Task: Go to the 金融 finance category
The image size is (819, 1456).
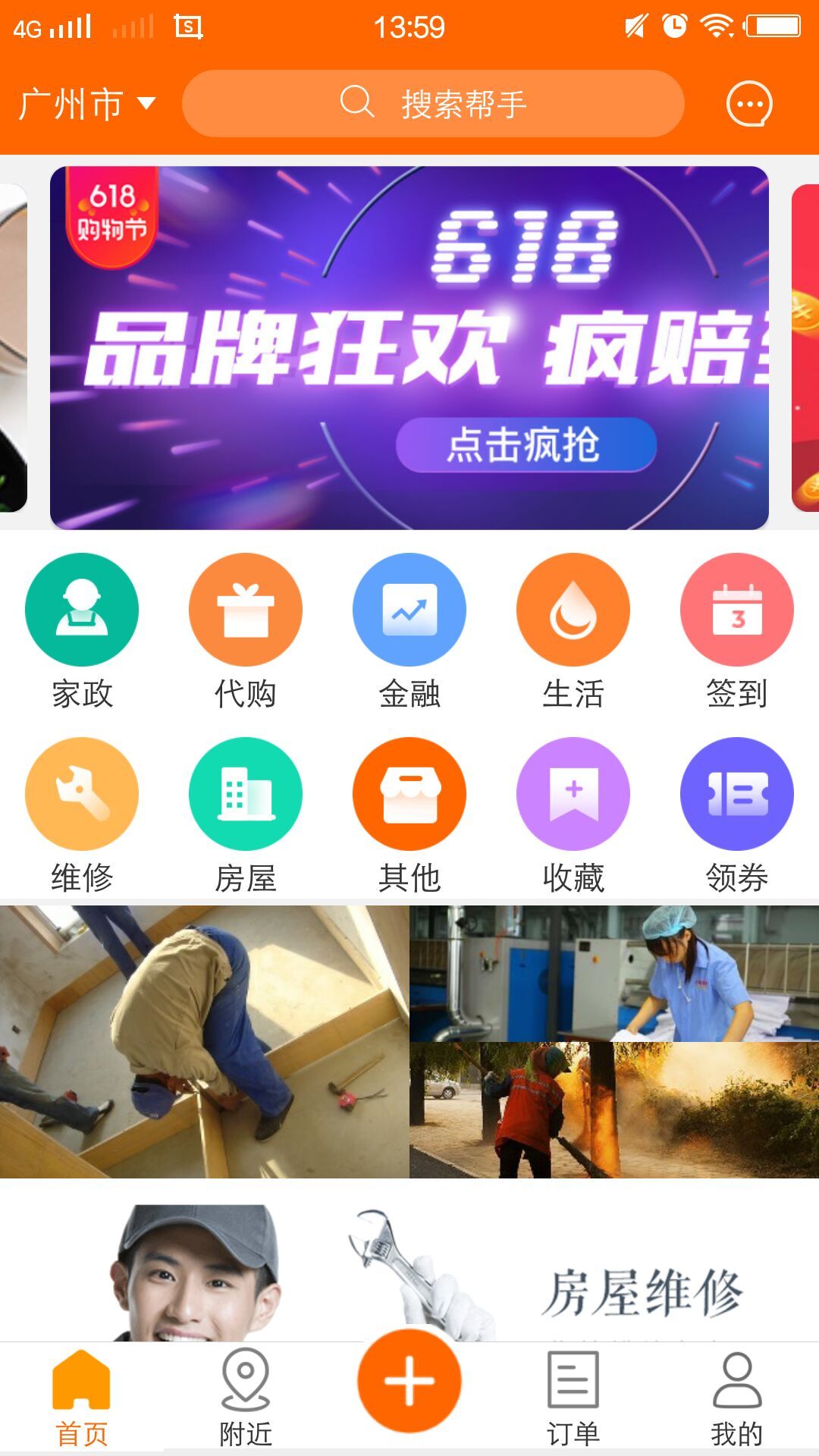Action: 409,630
